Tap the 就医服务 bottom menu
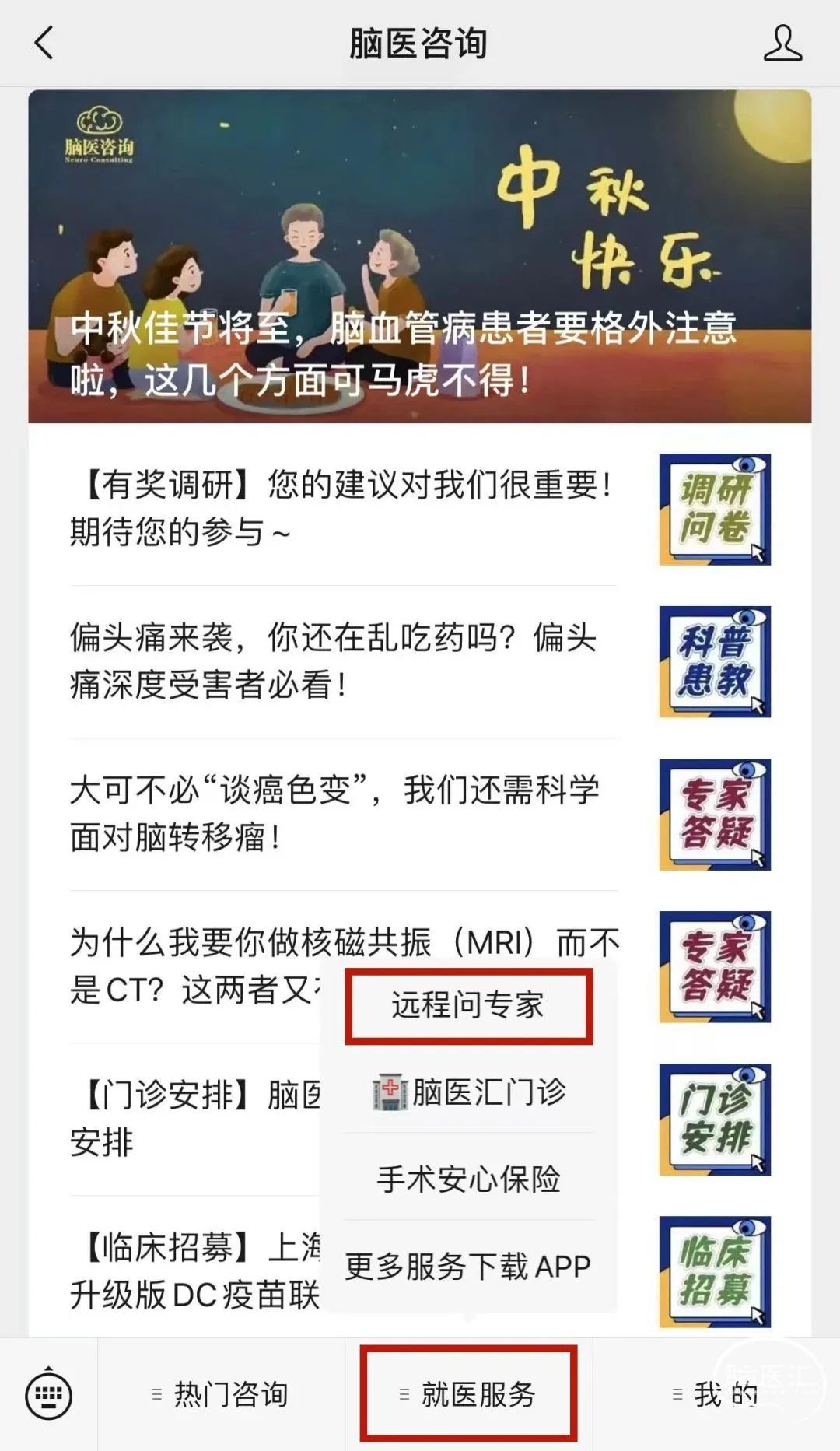The height and width of the screenshot is (1451, 840). point(468,1394)
